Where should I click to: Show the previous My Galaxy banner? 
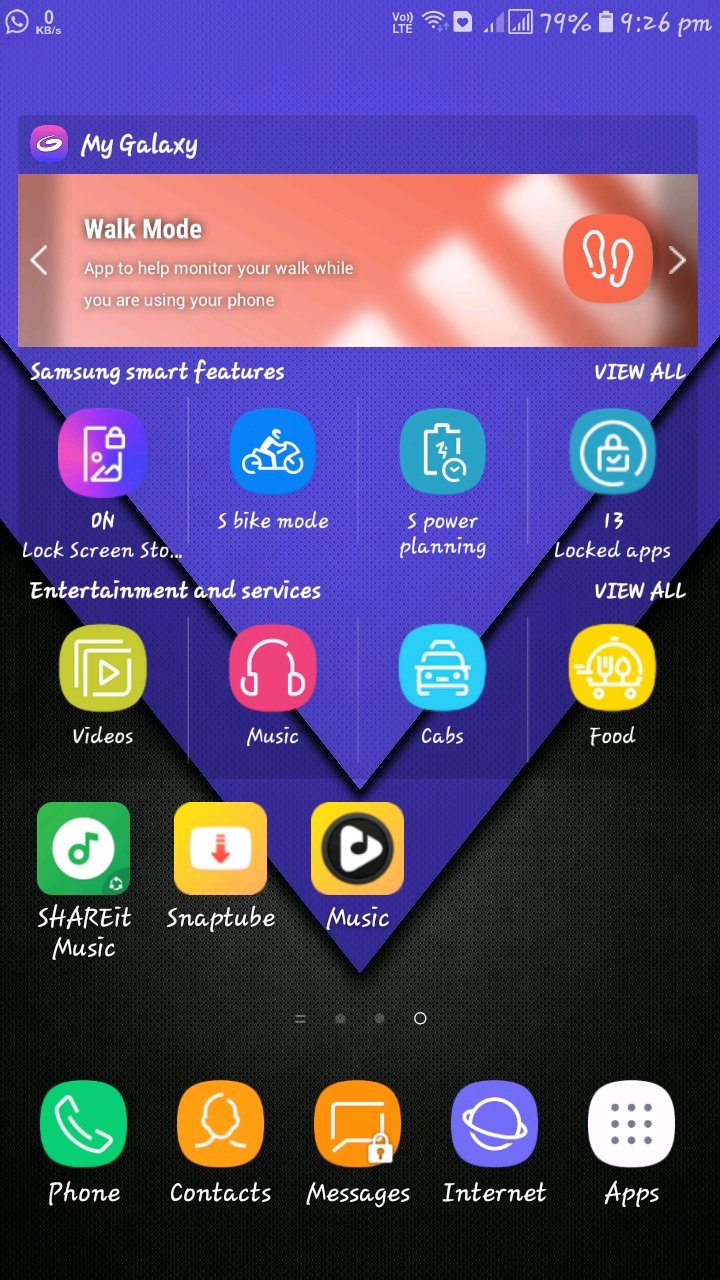(x=39, y=261)
